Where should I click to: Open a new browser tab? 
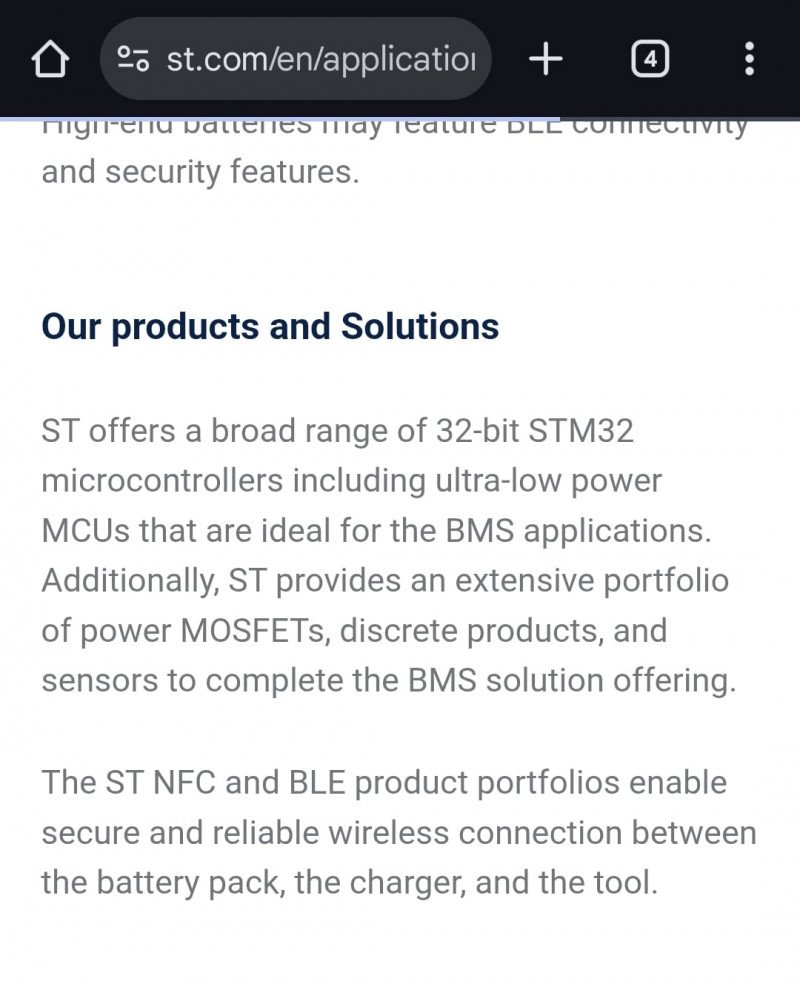[546, 60]
